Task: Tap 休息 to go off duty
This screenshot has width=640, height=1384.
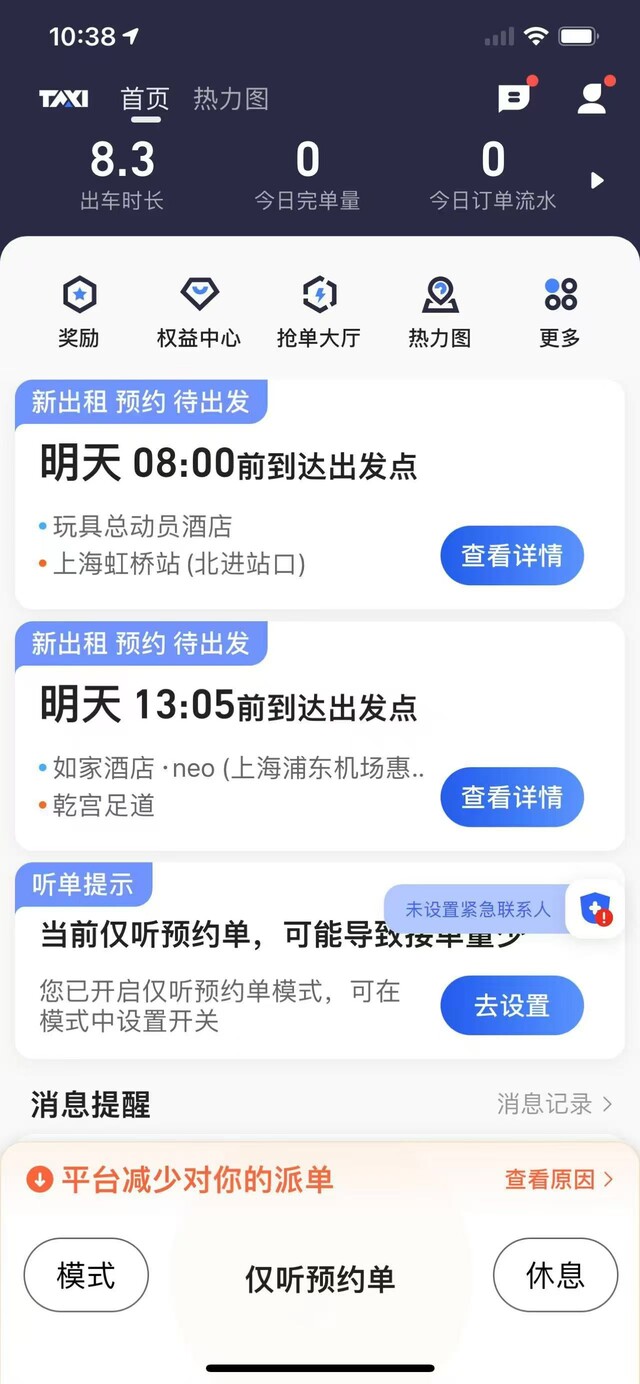Action: (555, 1275)
